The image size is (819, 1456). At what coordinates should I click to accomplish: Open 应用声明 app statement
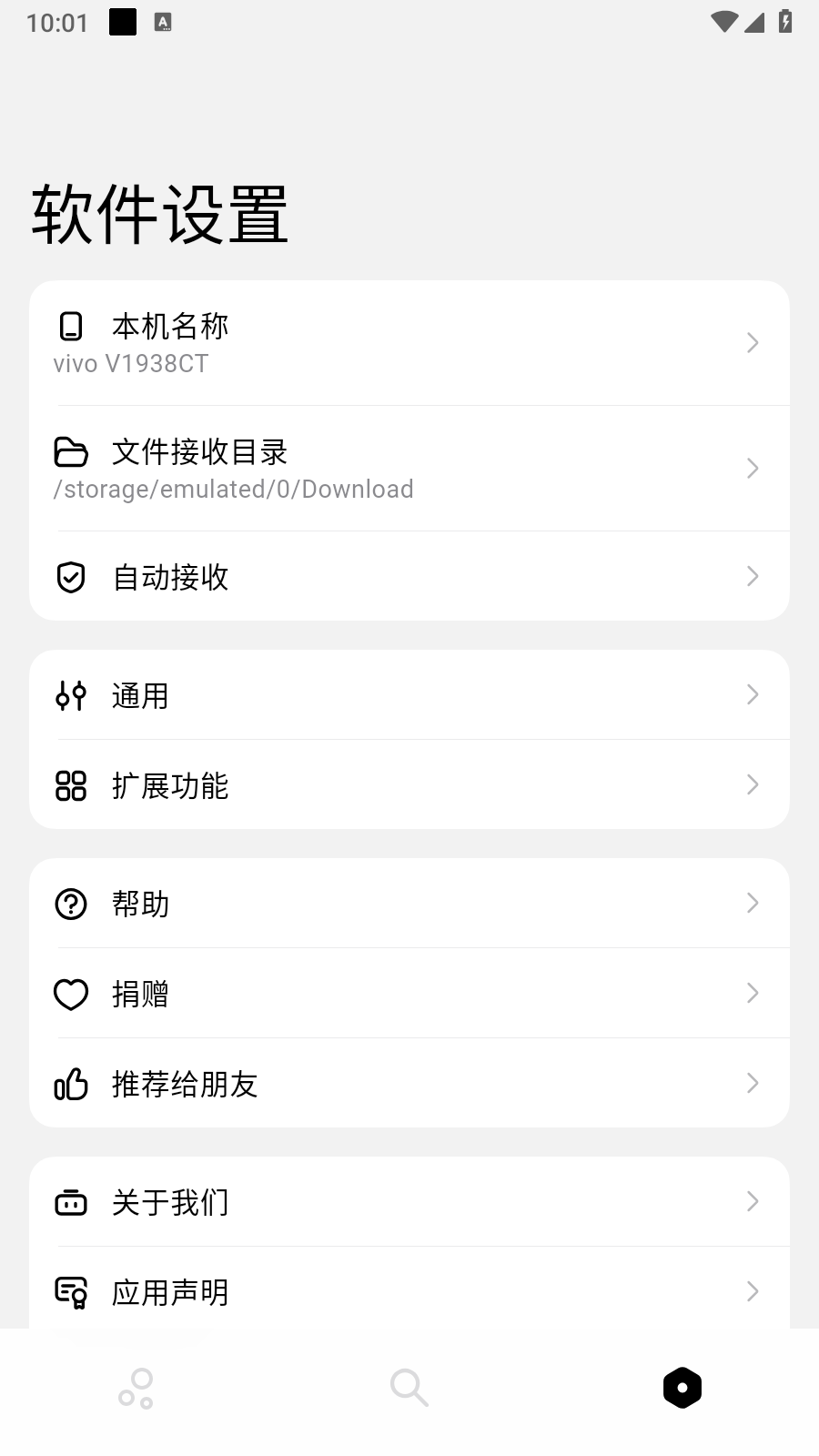tap(409, 1288)
